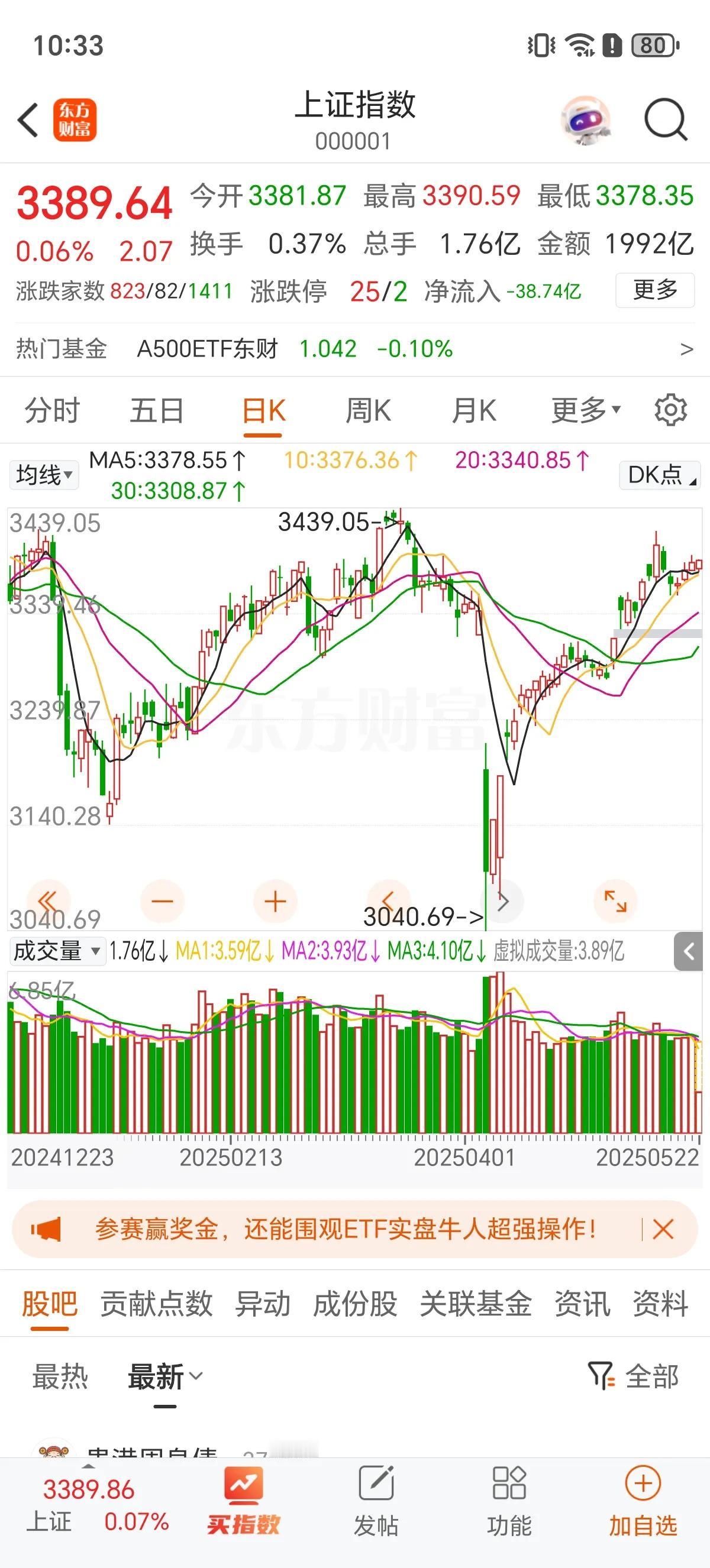Tap 加自选 to add to watchlist

pyautogui.click(x=643, y=1501)
